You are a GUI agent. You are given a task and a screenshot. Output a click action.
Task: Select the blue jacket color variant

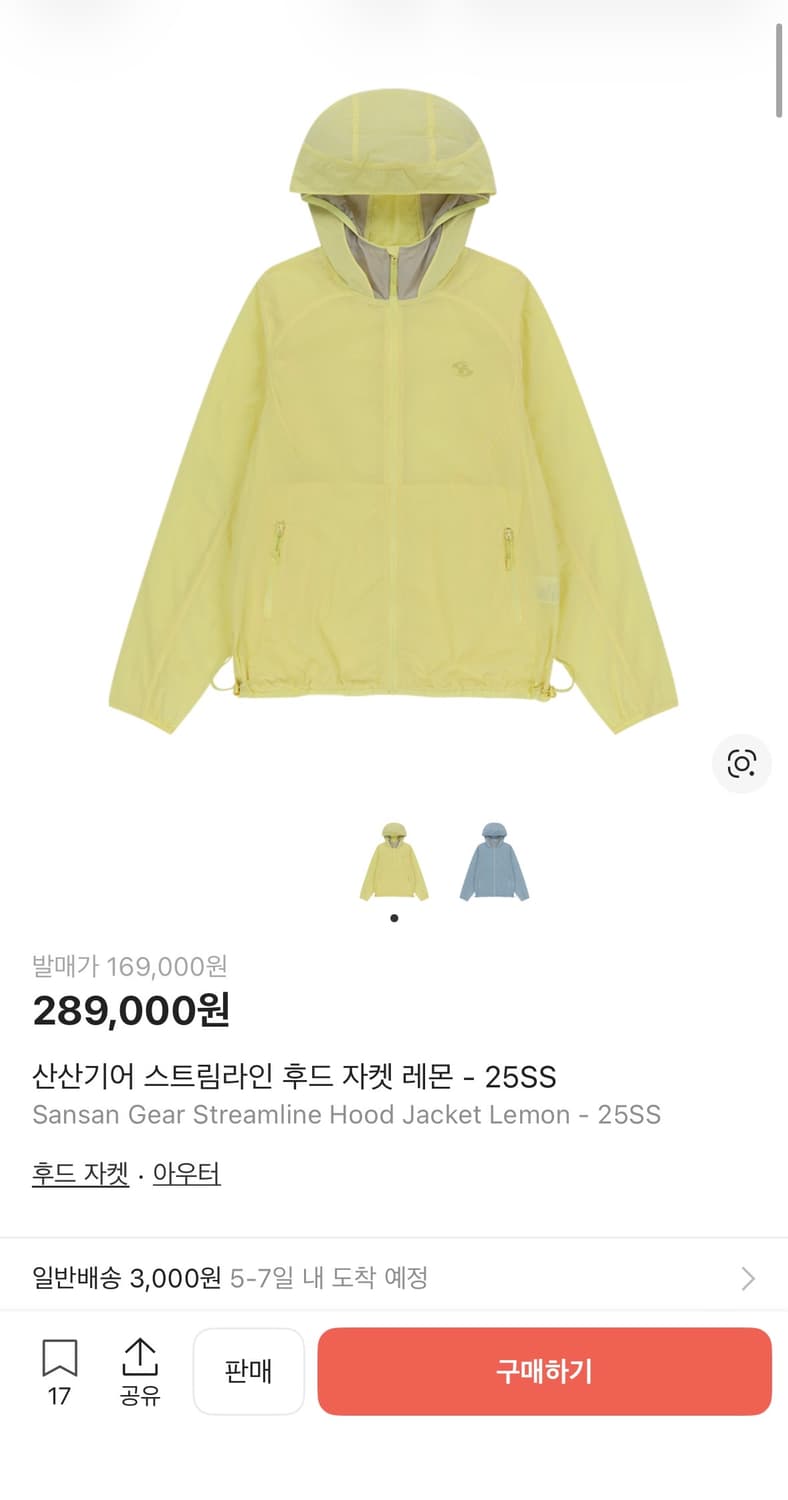coord(494,862)
